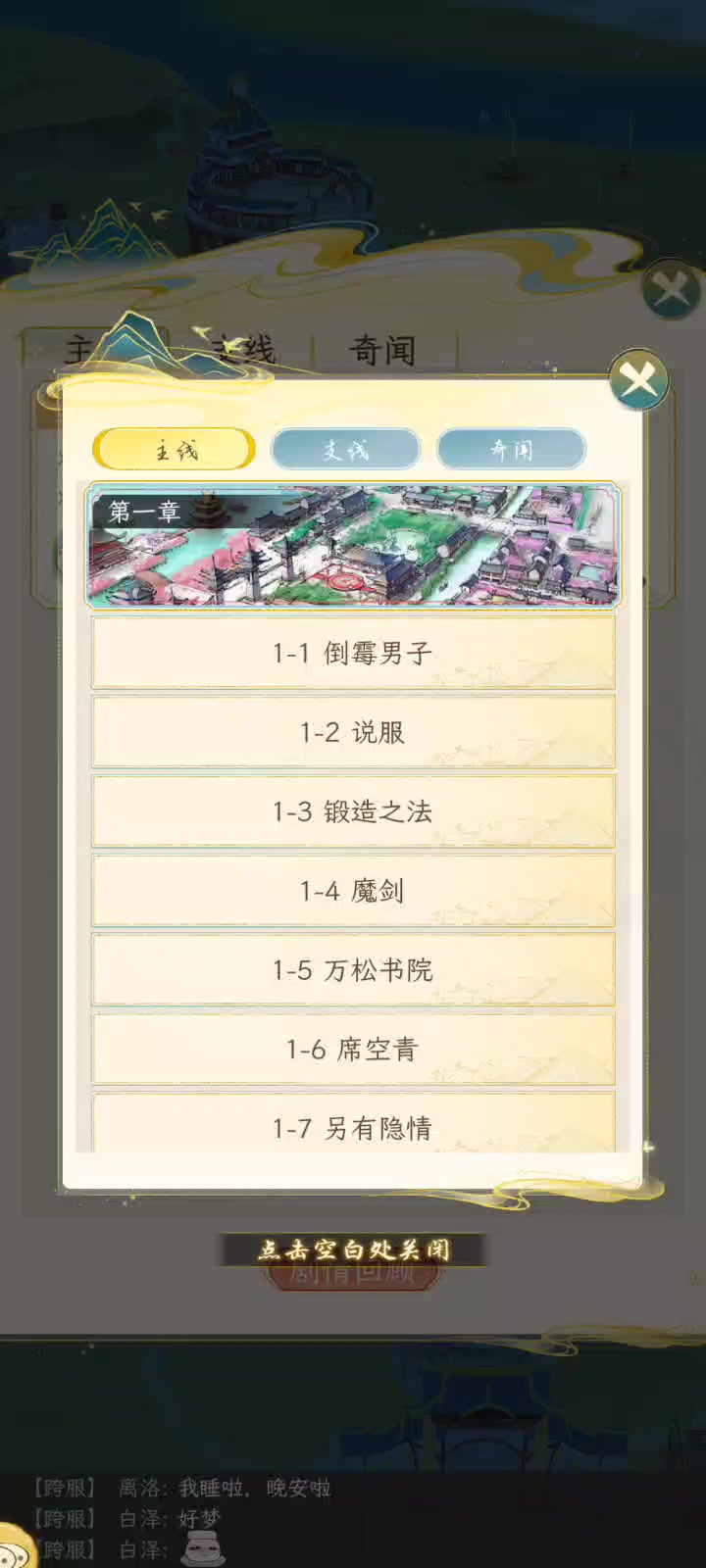Open the 第一章 chapter banner
706x1568 pixels.
pos(353,545)
